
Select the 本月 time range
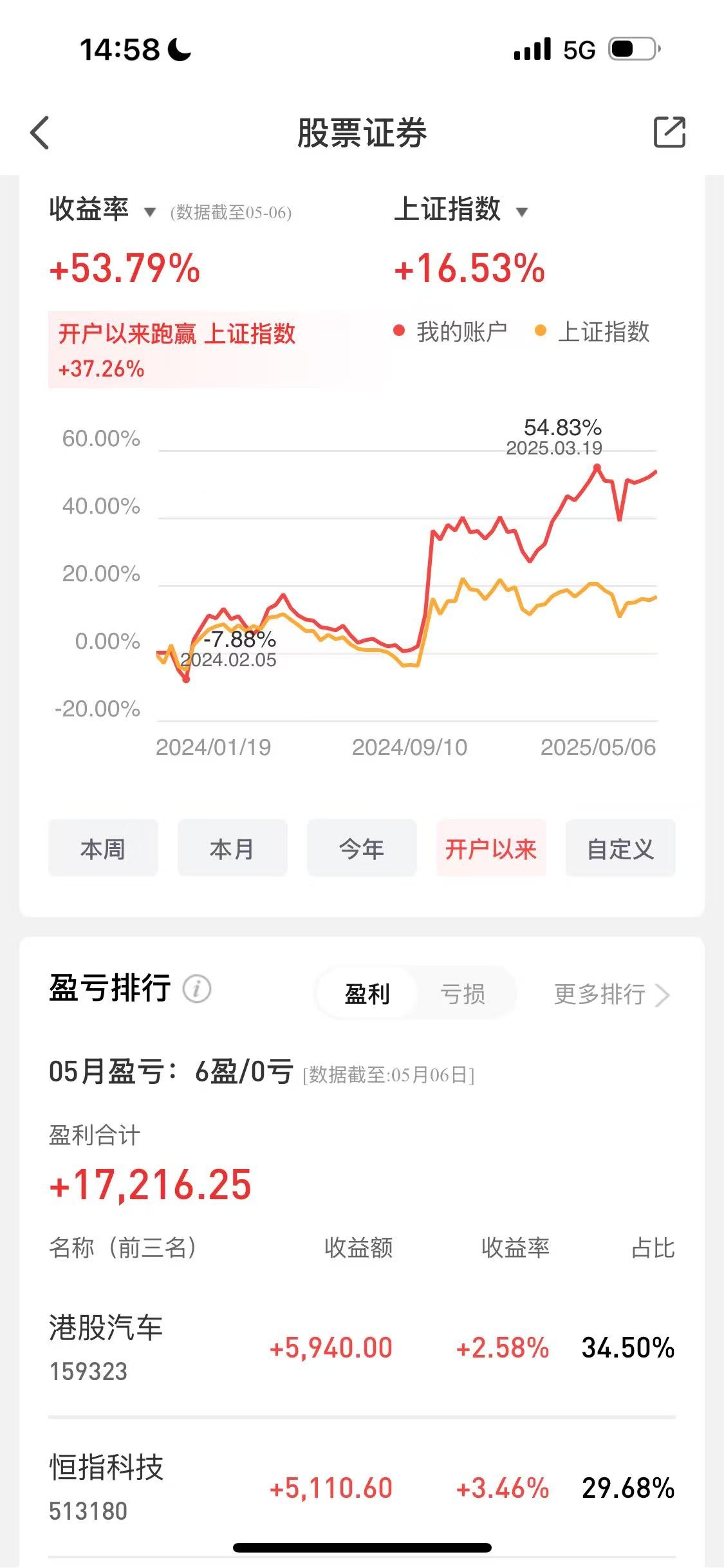[x=232, y=848]
